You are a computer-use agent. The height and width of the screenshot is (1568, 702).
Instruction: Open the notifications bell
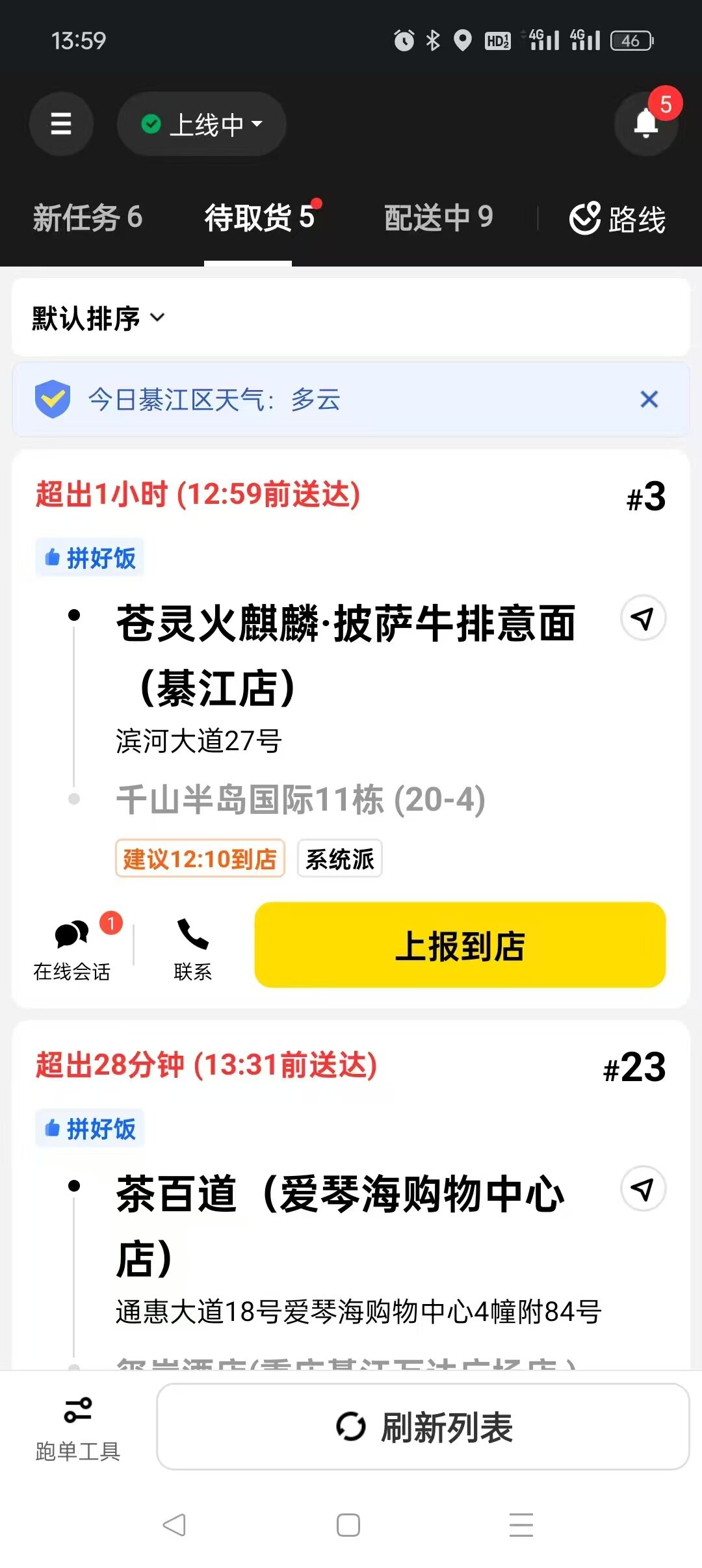tap(646, 124)
